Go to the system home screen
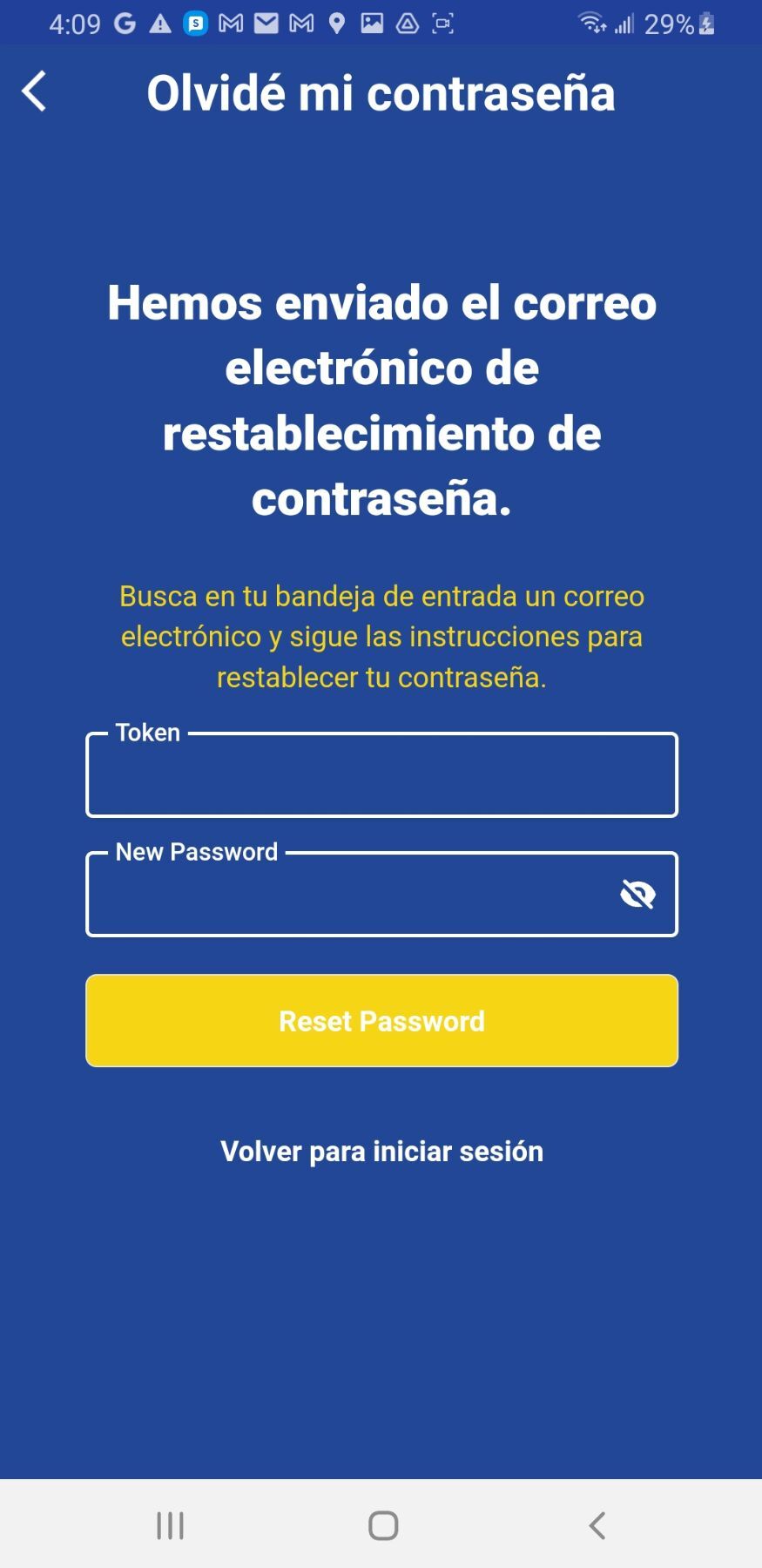Image resolution: width=762 pixels, height=1568 pixels. [x=383, y=1525]
